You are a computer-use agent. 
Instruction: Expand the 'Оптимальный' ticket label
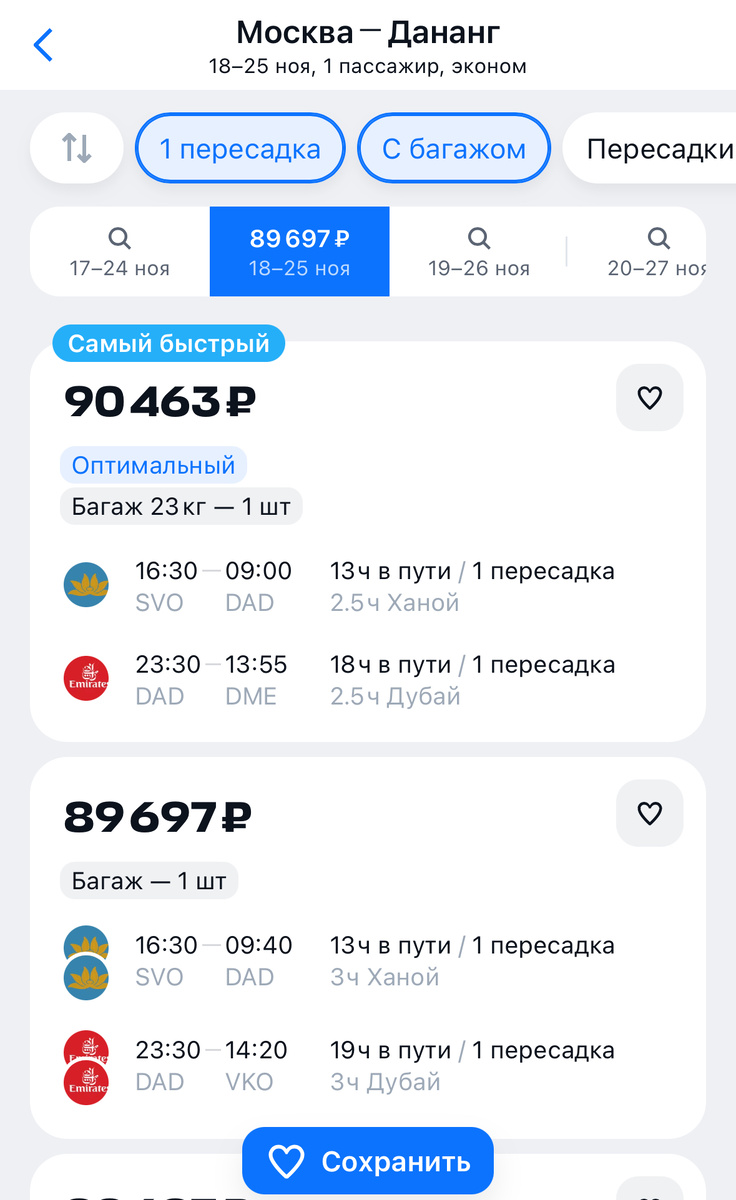pyautogui.click(x=153, y=465)
